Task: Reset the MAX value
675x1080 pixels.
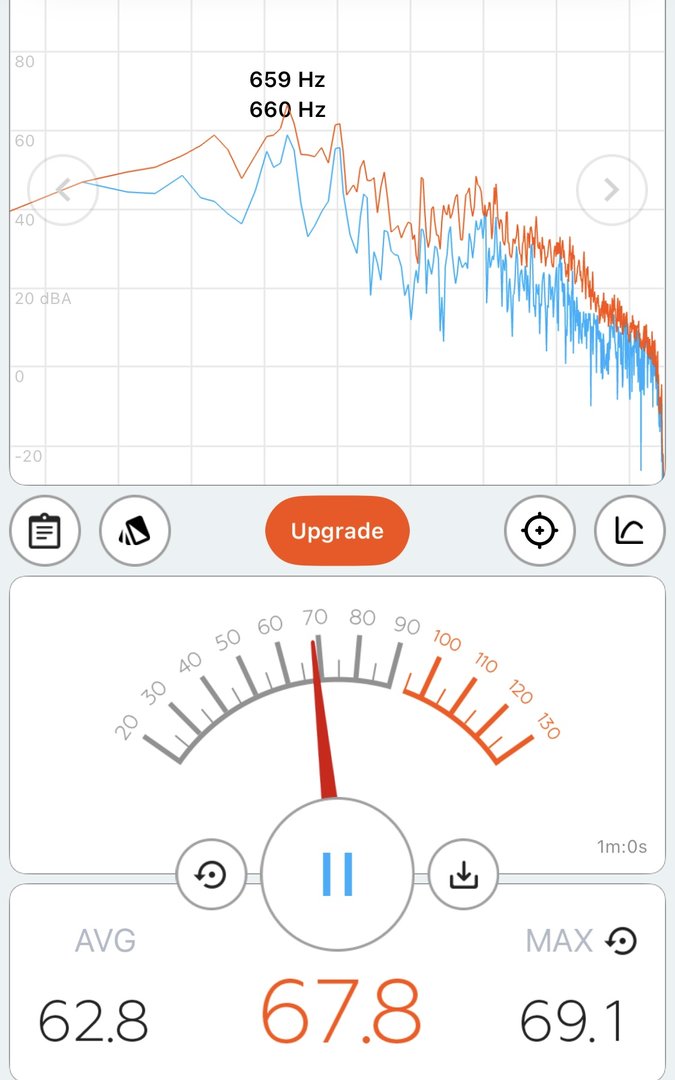Action: [x=622, y=941]
